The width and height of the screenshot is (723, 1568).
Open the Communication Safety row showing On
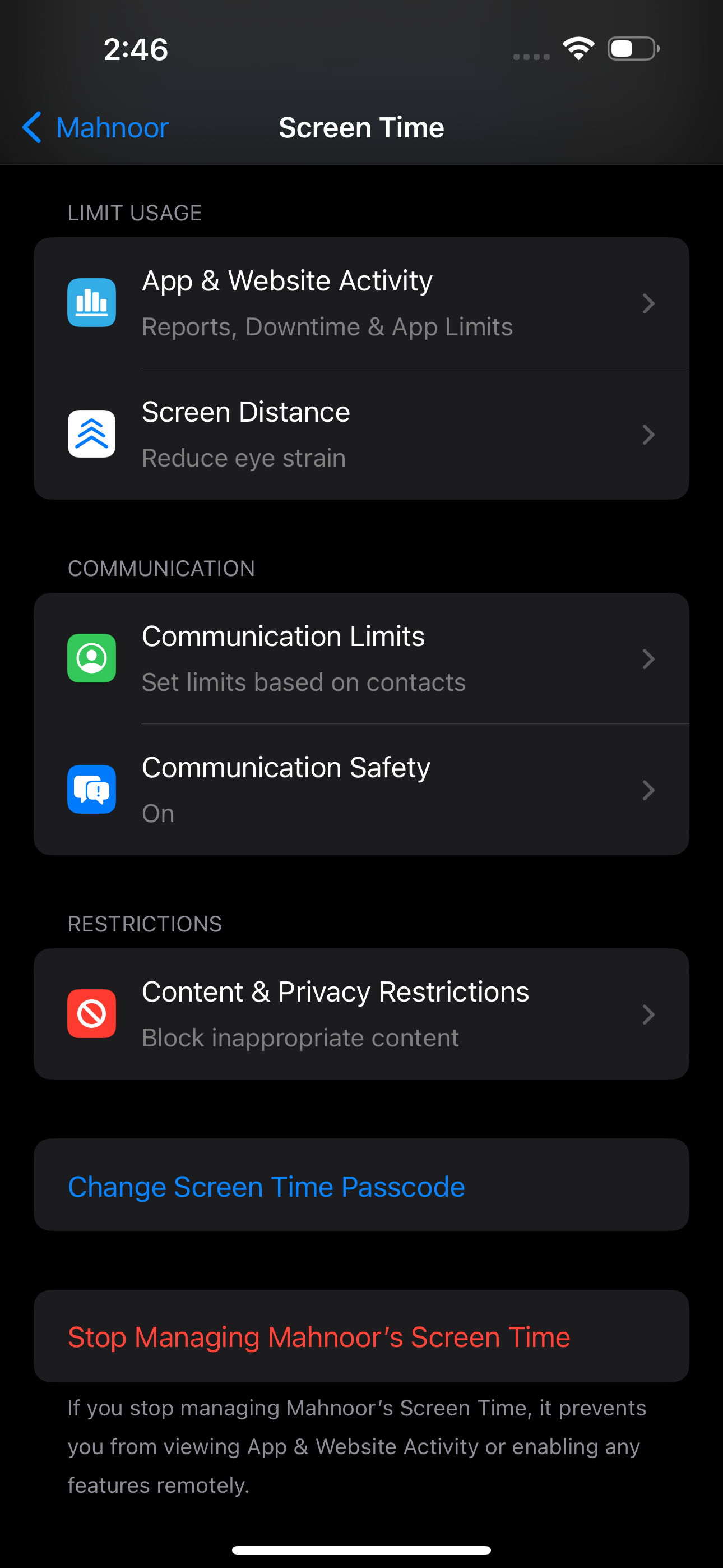[361, 789]
